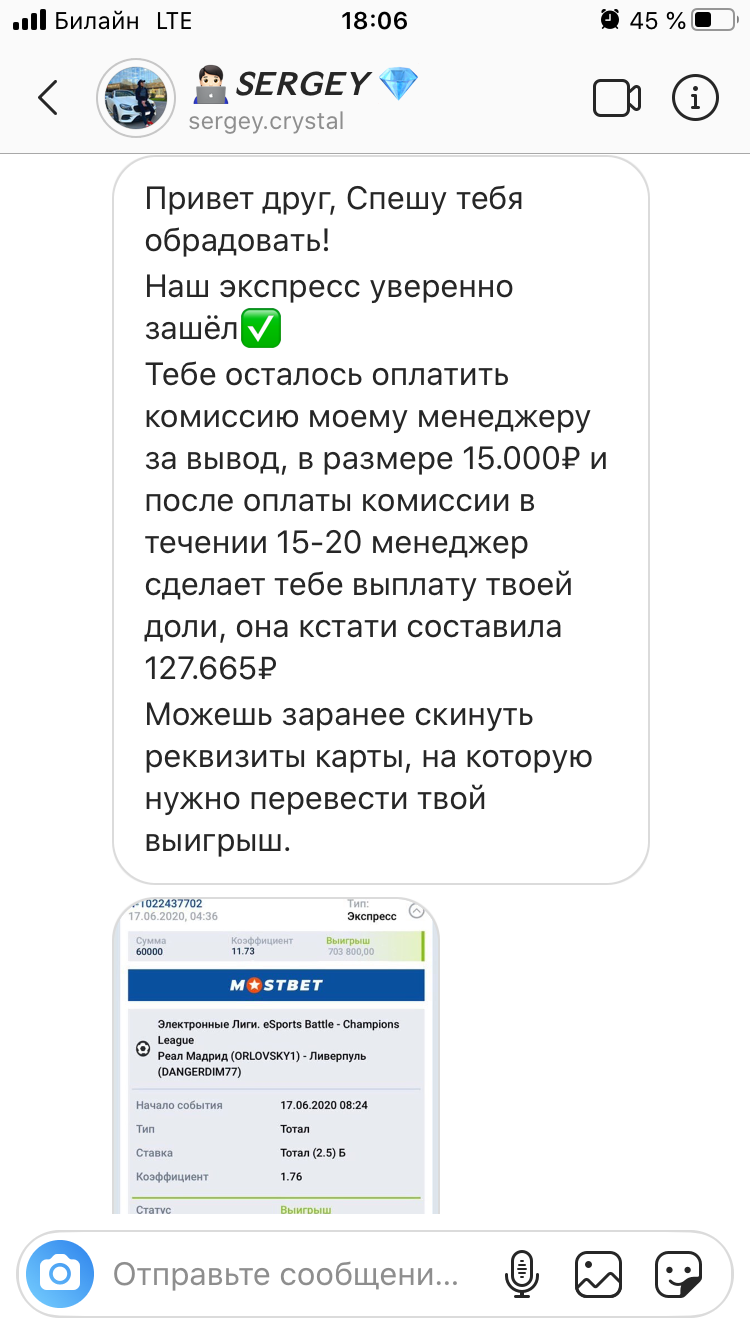The image size is (750, 1334).
Task: Start a video call with Sergey
Action: click(x=617, y=97)
